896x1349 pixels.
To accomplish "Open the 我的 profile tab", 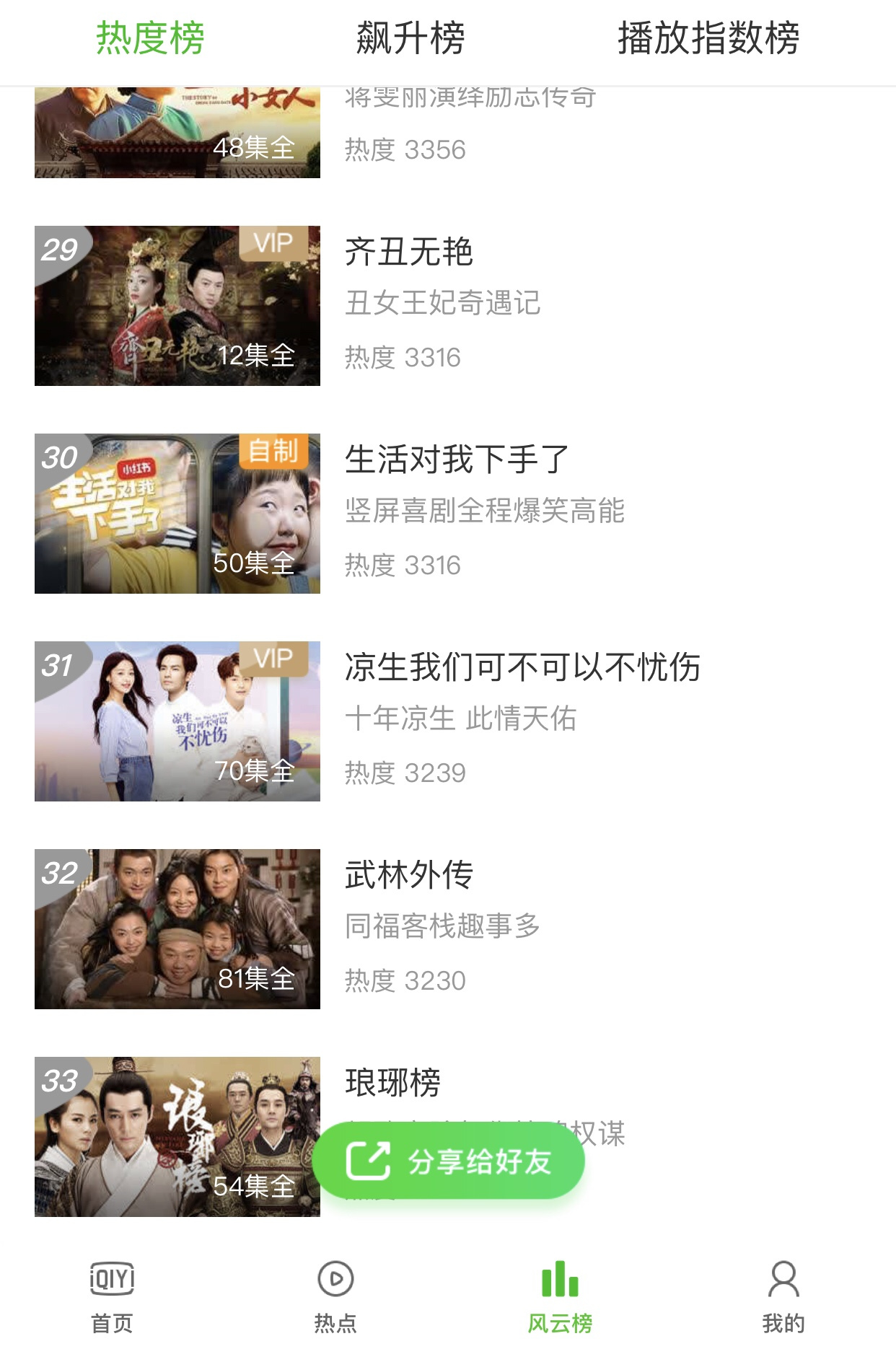I will (x=783, y=1296).
